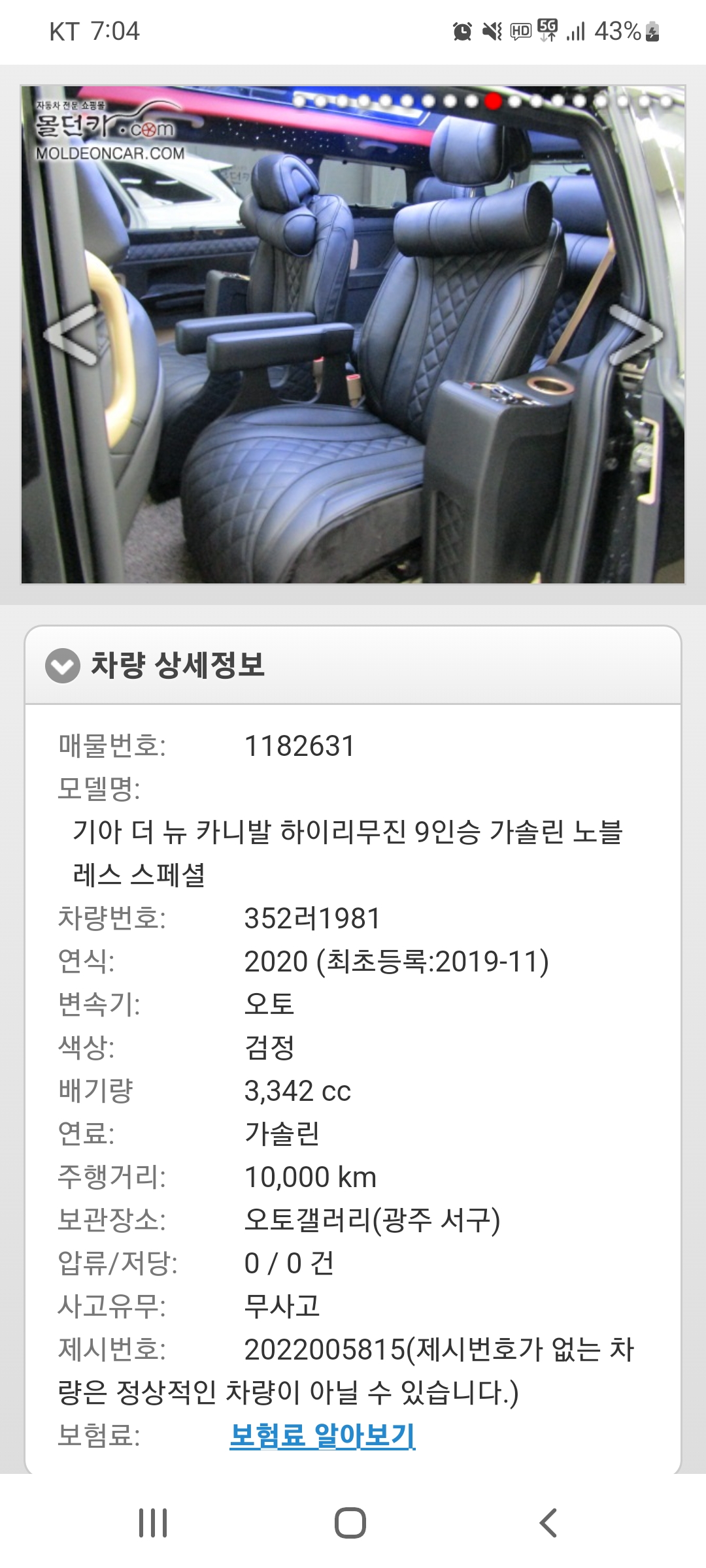Show the next car photo
Image resolution: width=706 pixels, height=1568 pixels.
pyautogui.click(x=635, y=335)
